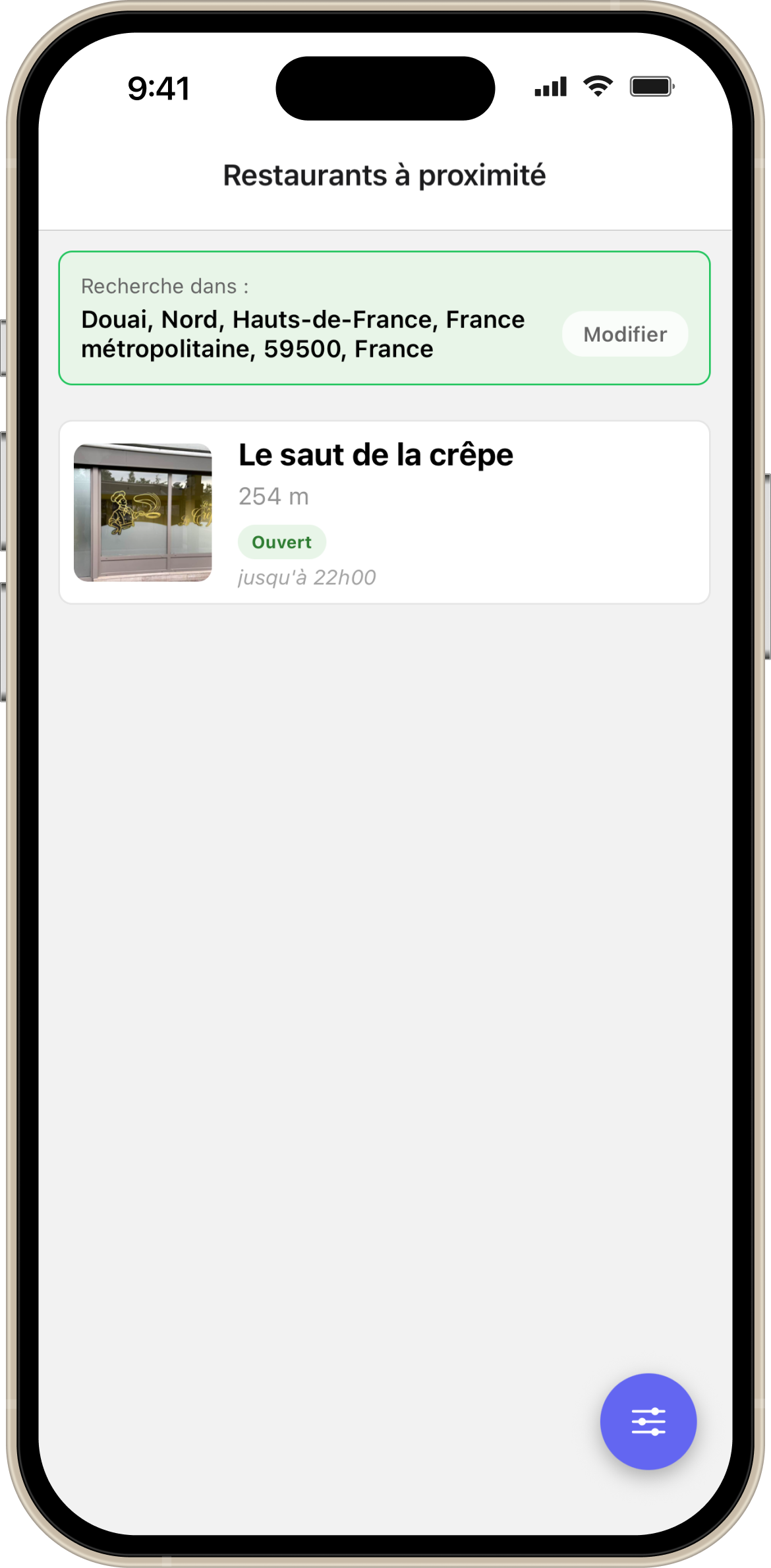
Task: Tap the 'Ouvert' status badge
Action: tap(282, 542)
